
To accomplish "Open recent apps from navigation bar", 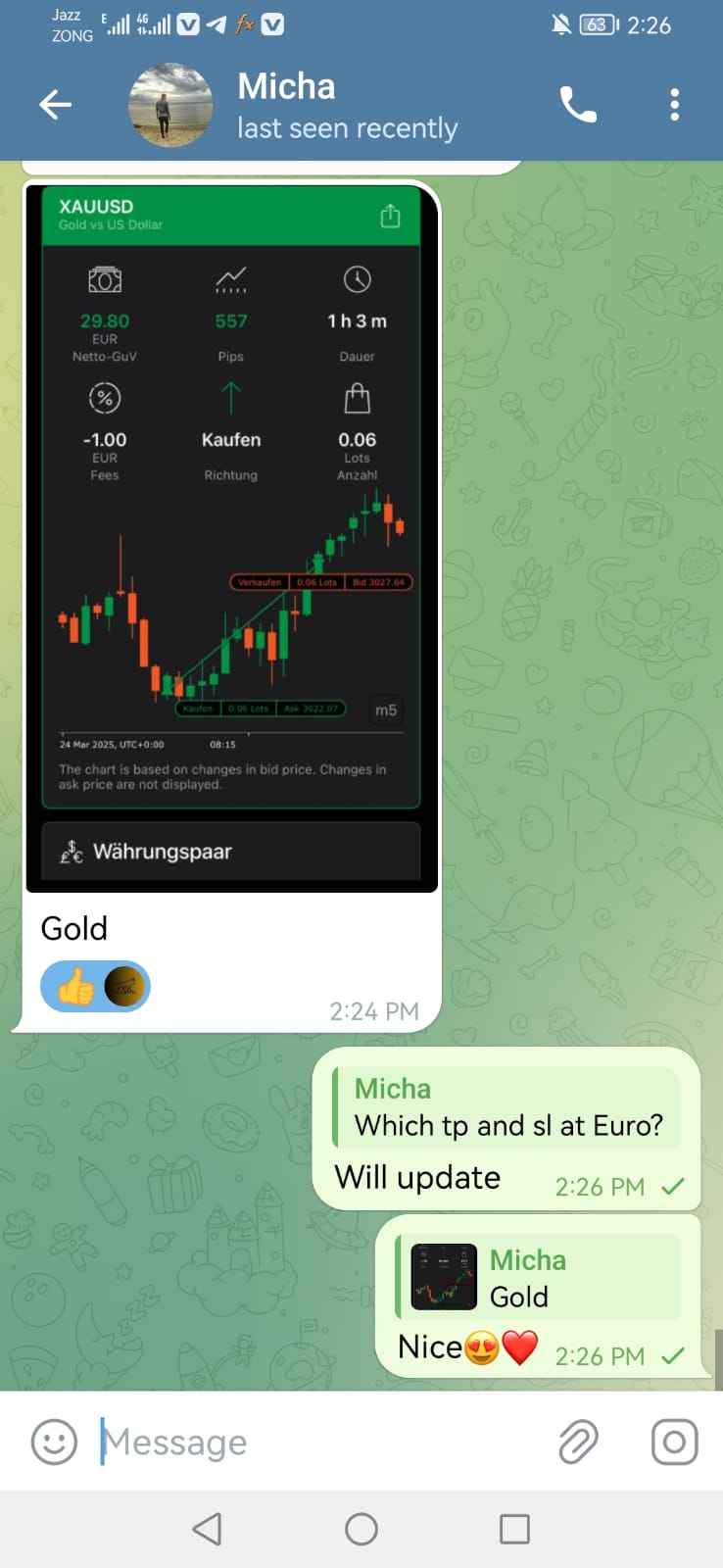I will point(514,1529).
